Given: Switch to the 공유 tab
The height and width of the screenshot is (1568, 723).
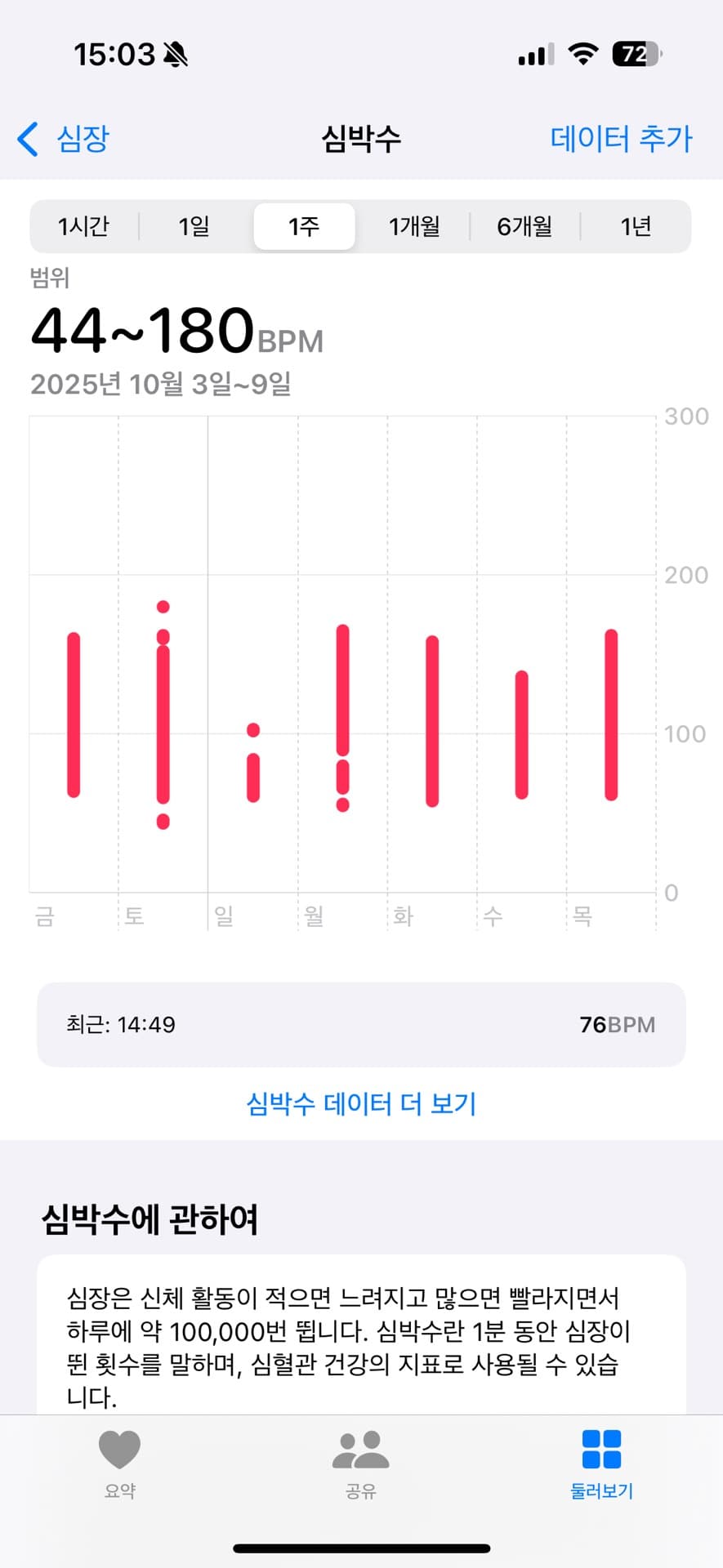Looking at the screenshot, I should [361, 1463].
